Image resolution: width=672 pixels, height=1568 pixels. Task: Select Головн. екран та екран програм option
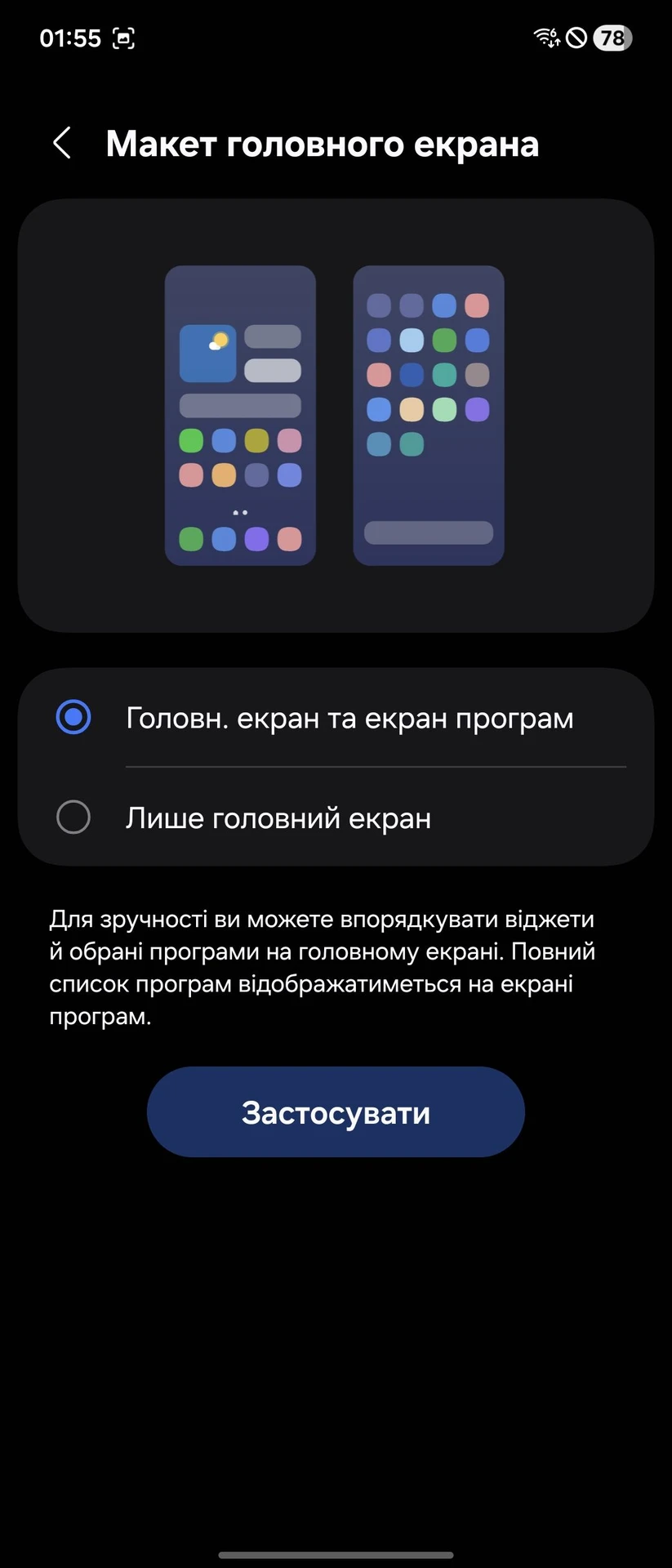[x=73, y=718]
